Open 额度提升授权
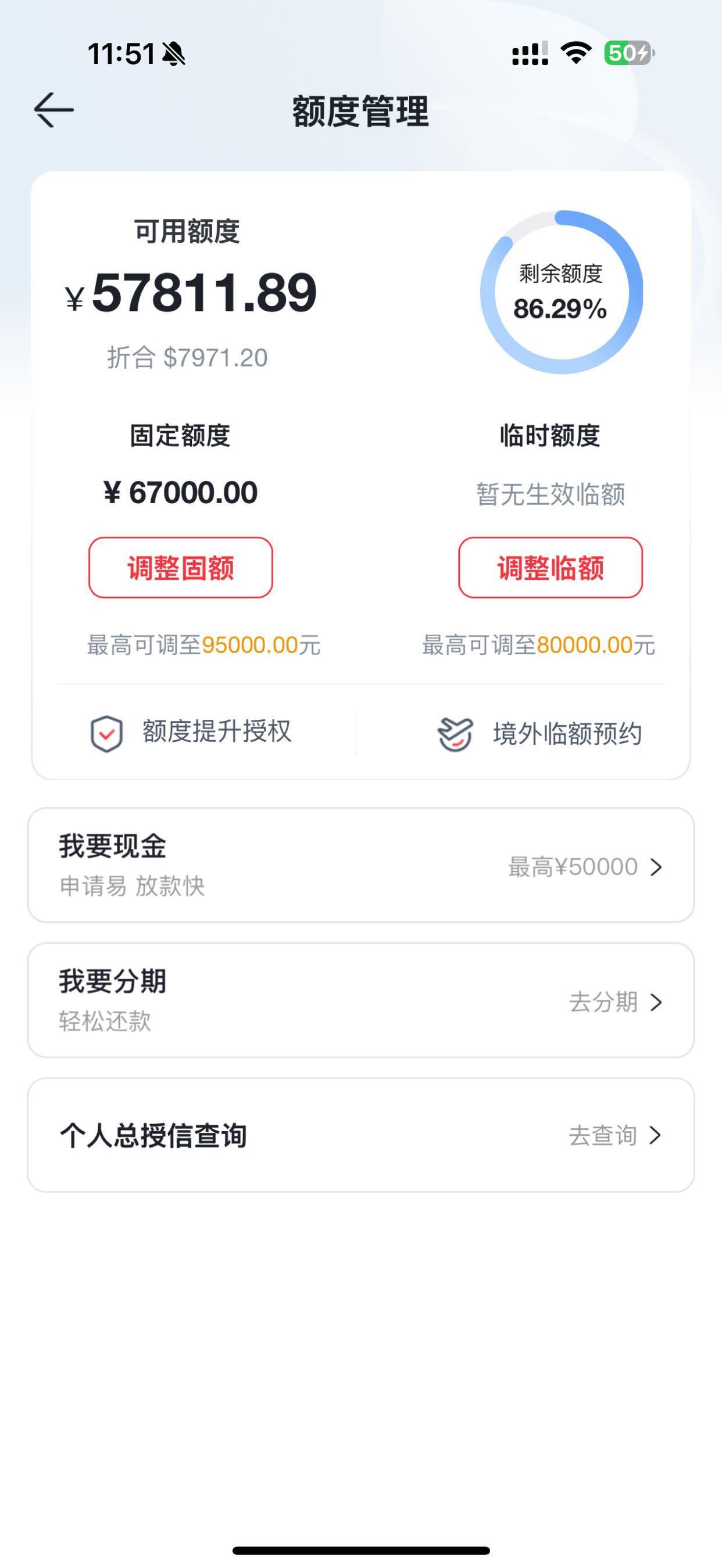Viewport: 722px width, 1568px height. [191, 733]
